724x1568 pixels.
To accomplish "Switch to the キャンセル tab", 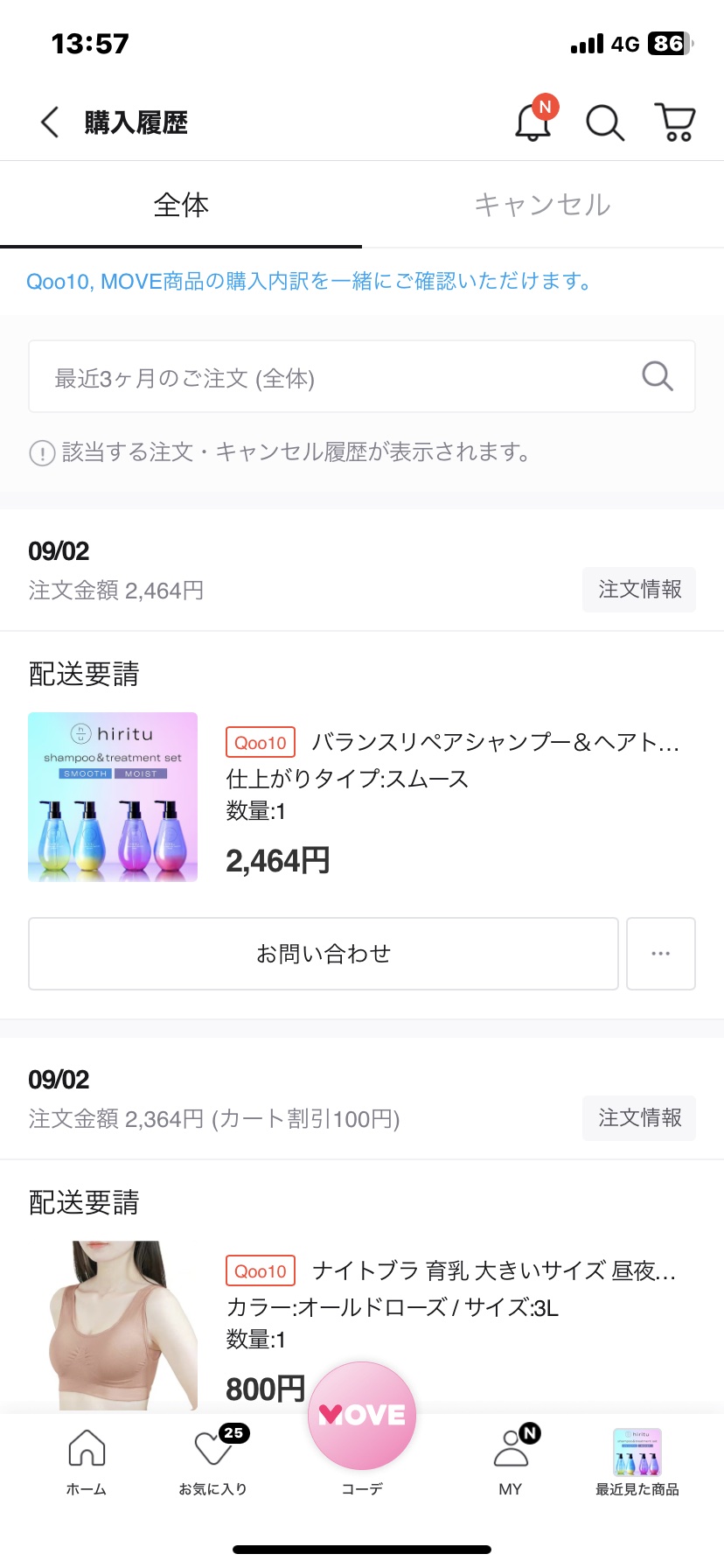I will pyautogui.click(x=542, y=204).
